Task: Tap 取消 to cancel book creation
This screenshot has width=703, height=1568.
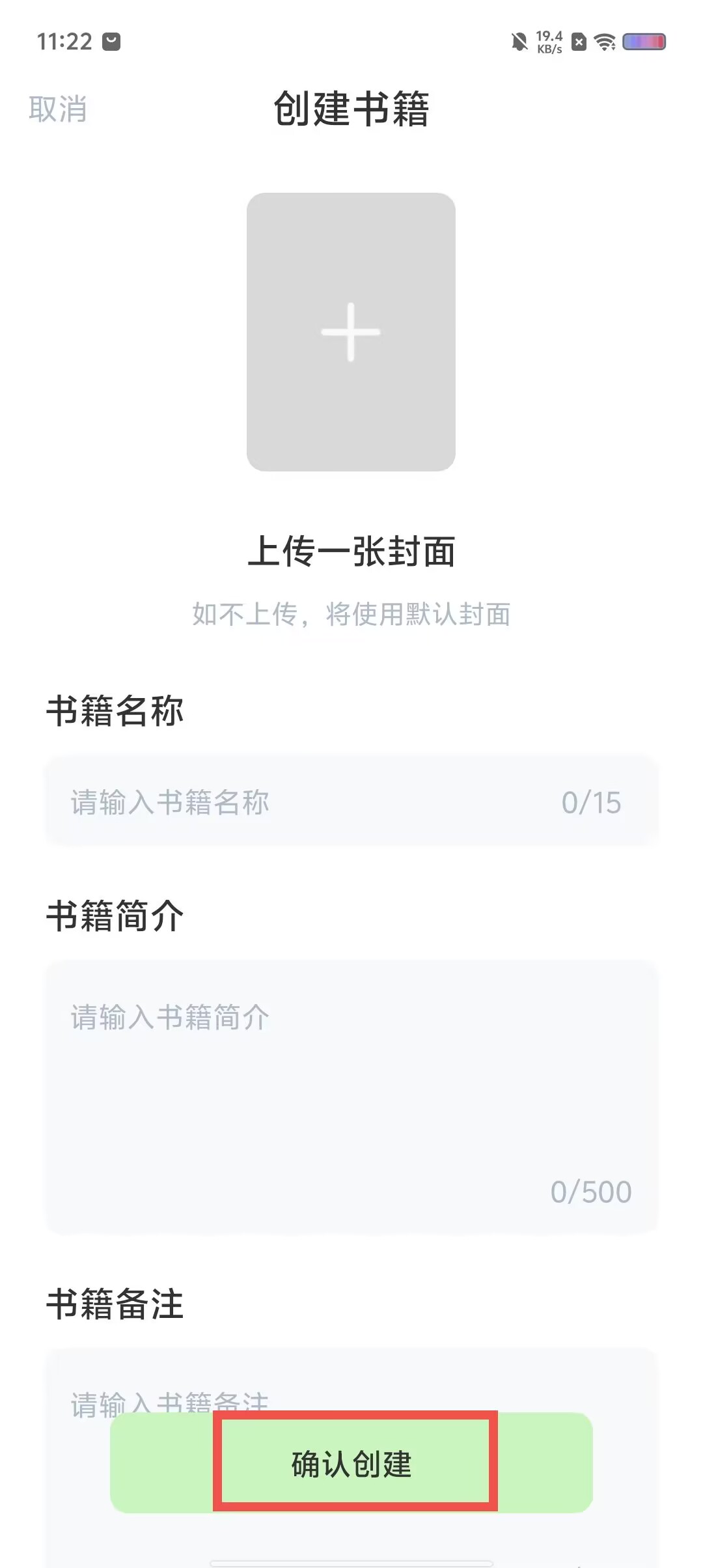Action: coord(57,109)
